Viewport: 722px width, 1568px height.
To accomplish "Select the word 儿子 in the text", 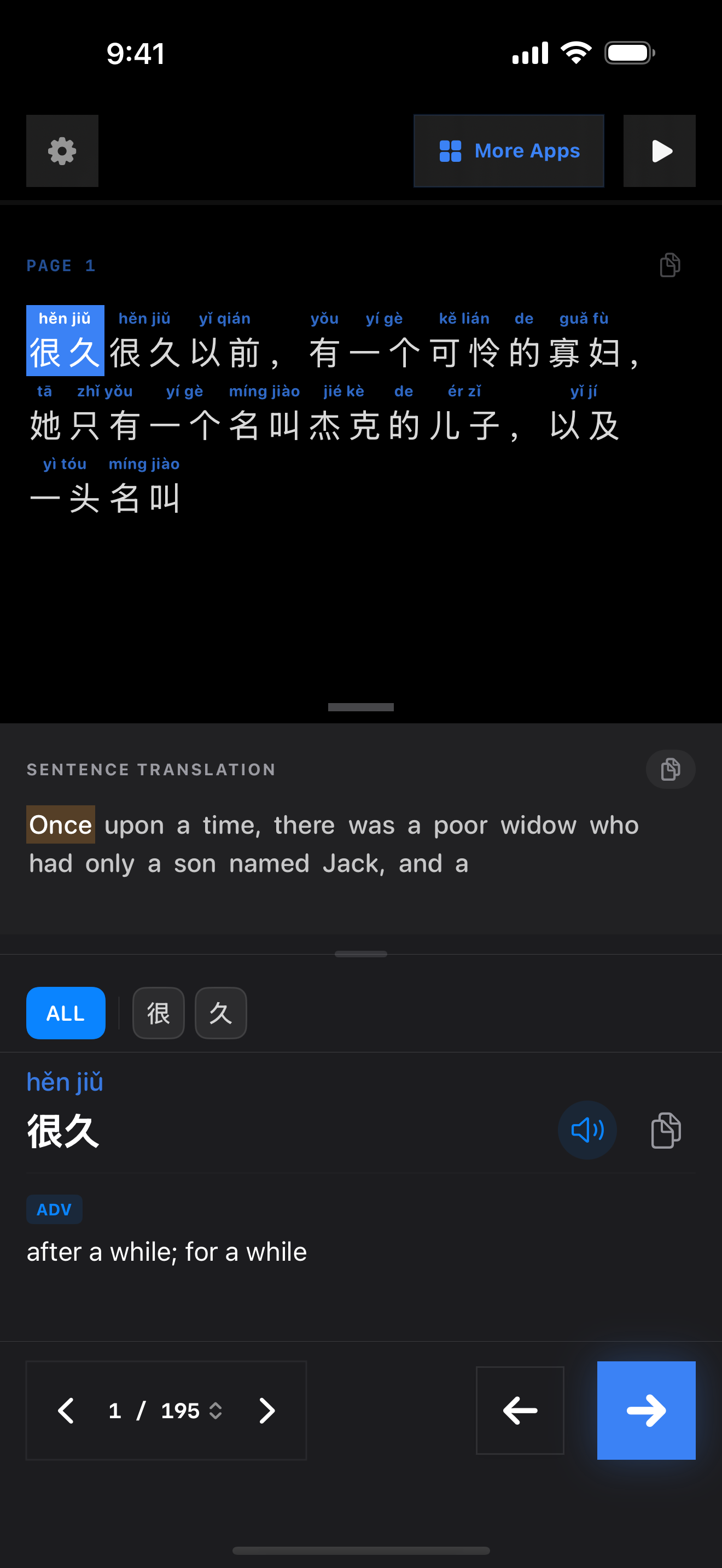I will 465,425.
